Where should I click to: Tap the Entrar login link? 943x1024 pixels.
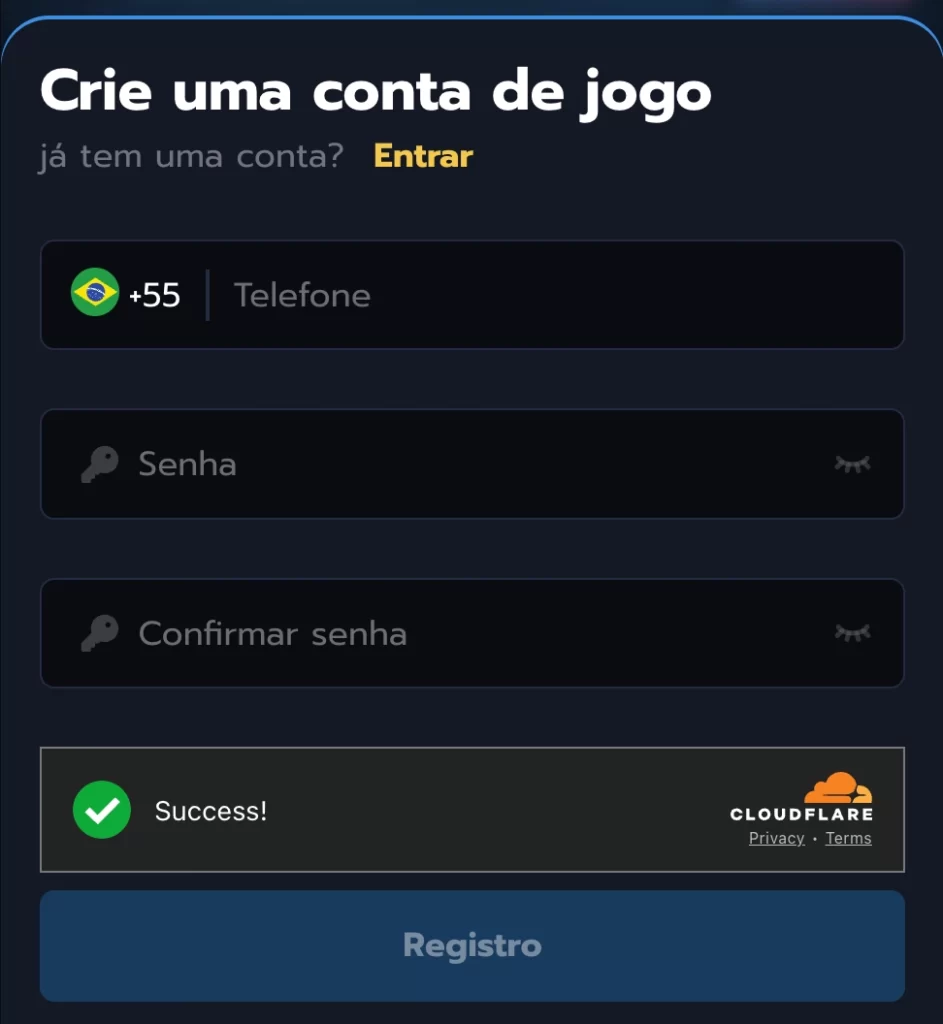(423, 156)
